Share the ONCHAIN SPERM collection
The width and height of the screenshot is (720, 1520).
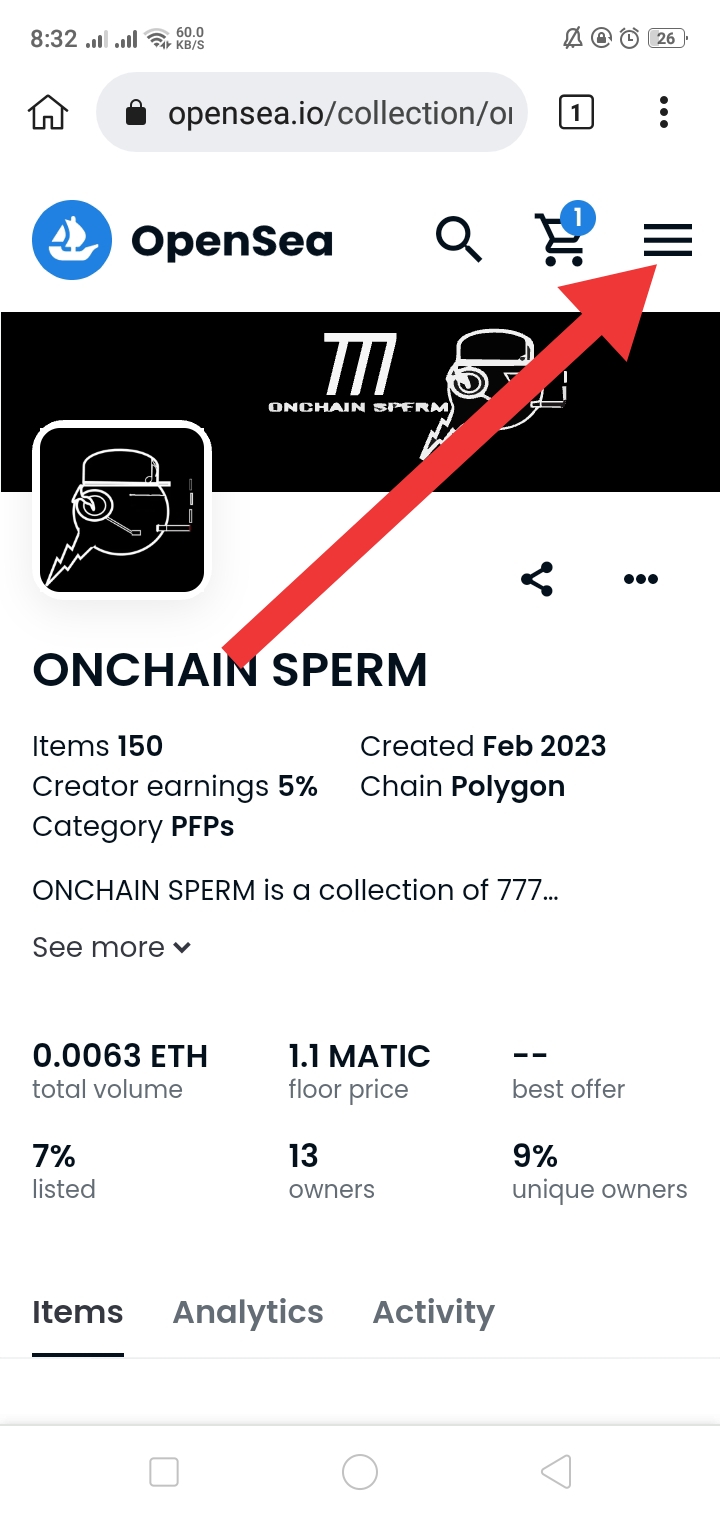click(x=537, y=579)
